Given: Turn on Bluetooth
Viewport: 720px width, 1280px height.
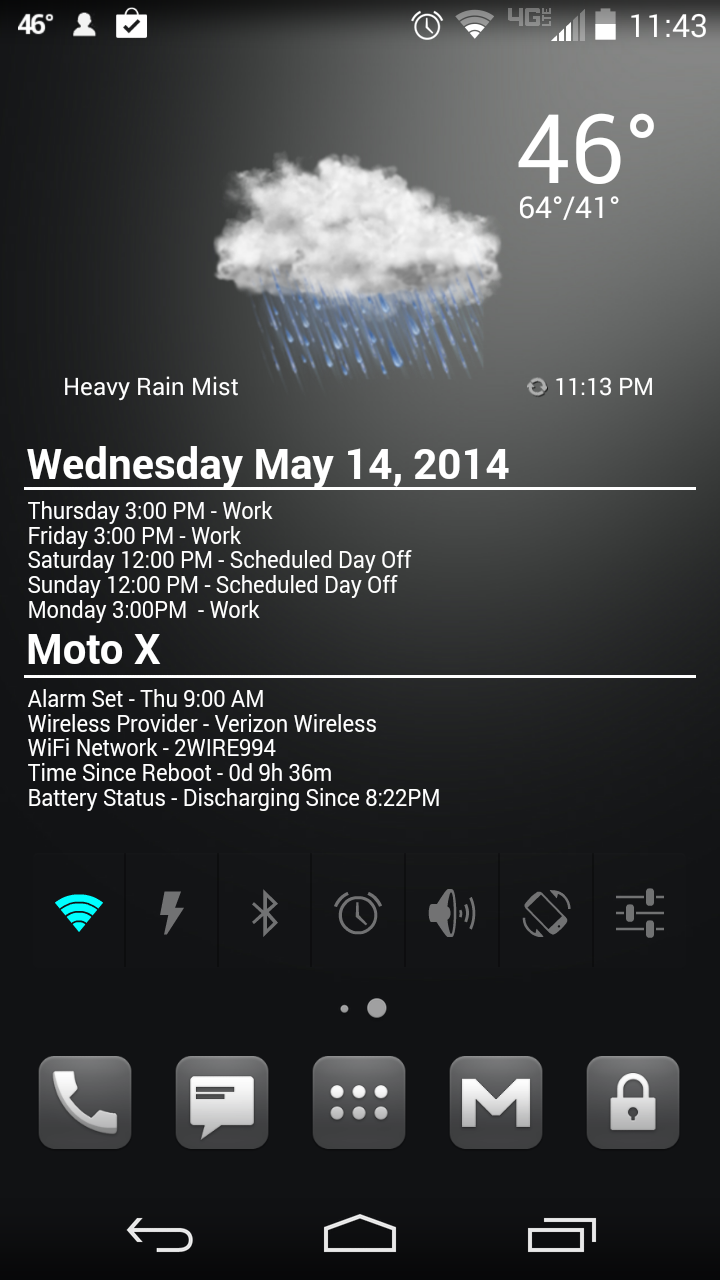Looking at the screenshot, I should pos(265,912).
